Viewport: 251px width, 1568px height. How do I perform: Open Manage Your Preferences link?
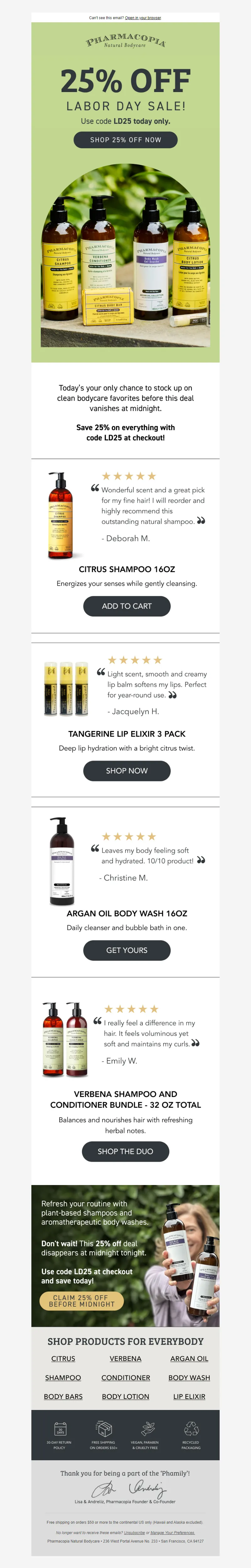point(173,1533)
